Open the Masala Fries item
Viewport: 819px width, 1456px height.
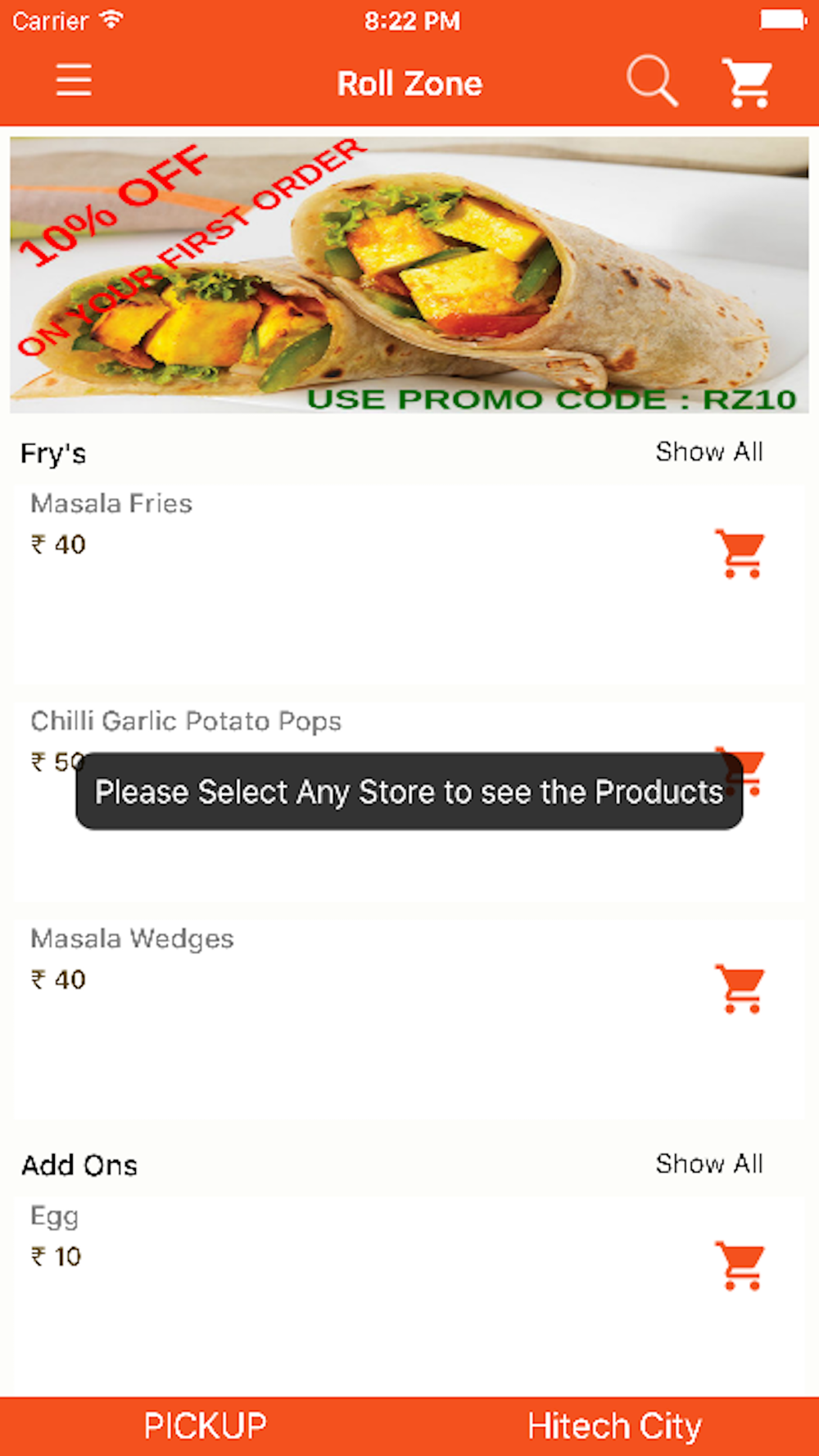(x=409, y=585)
